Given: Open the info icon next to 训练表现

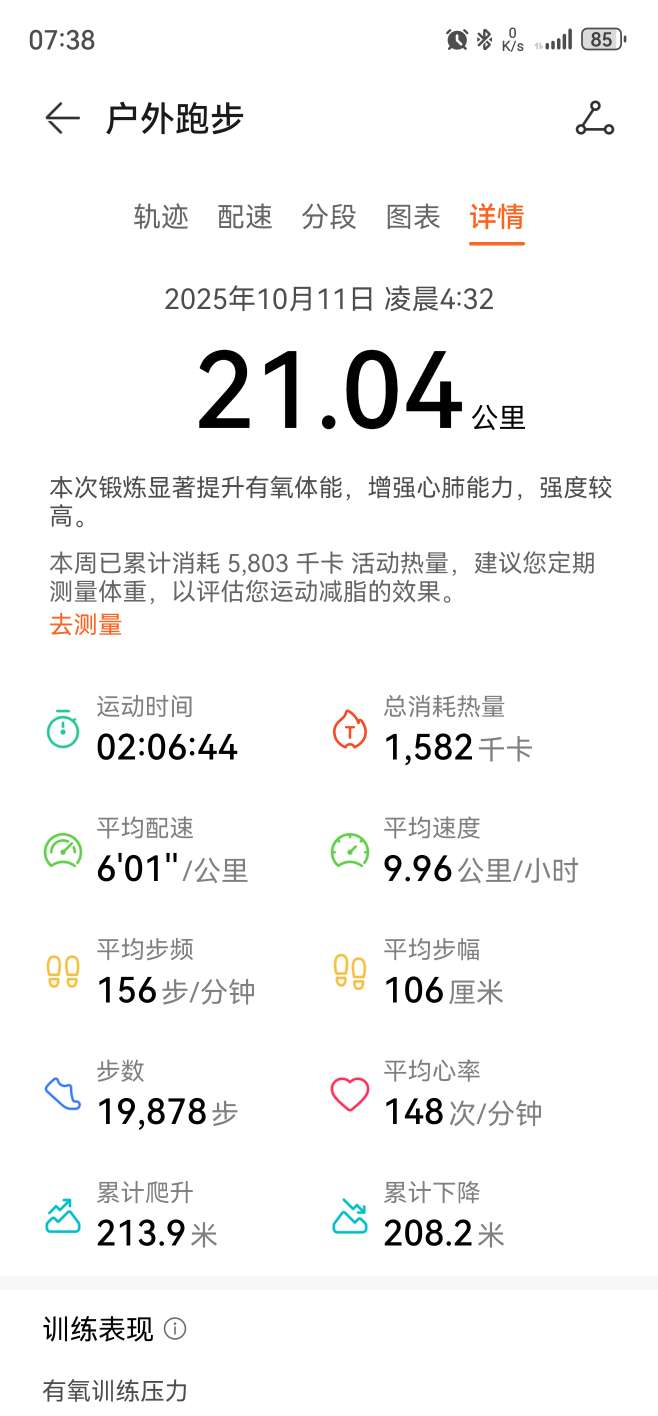Looking at the screenshot, I should (175, 1329).
